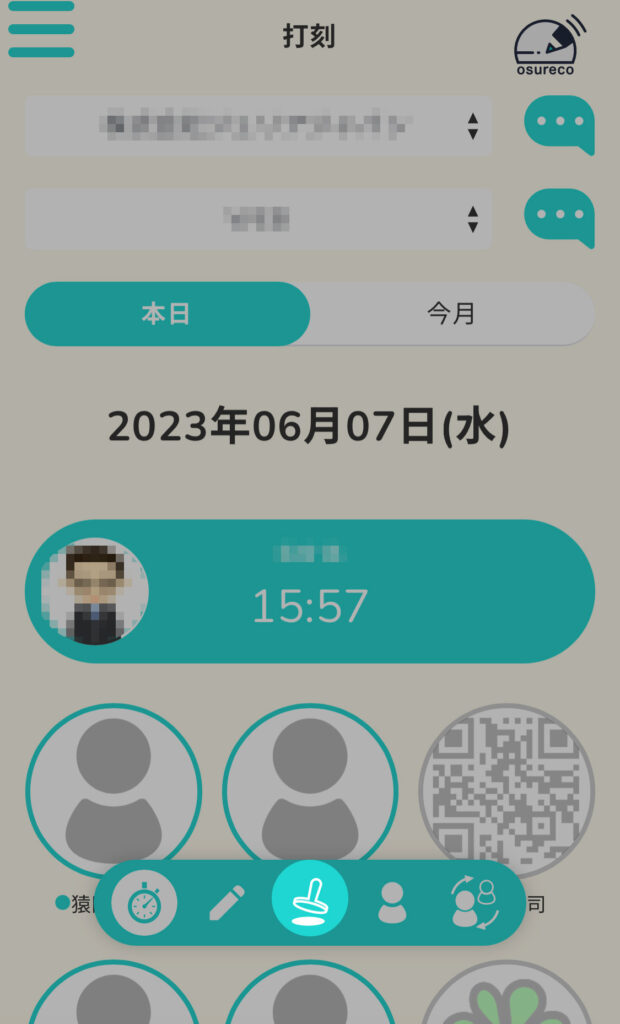
Task: Switch to the 今月 tab
Action: click(451, 314)
